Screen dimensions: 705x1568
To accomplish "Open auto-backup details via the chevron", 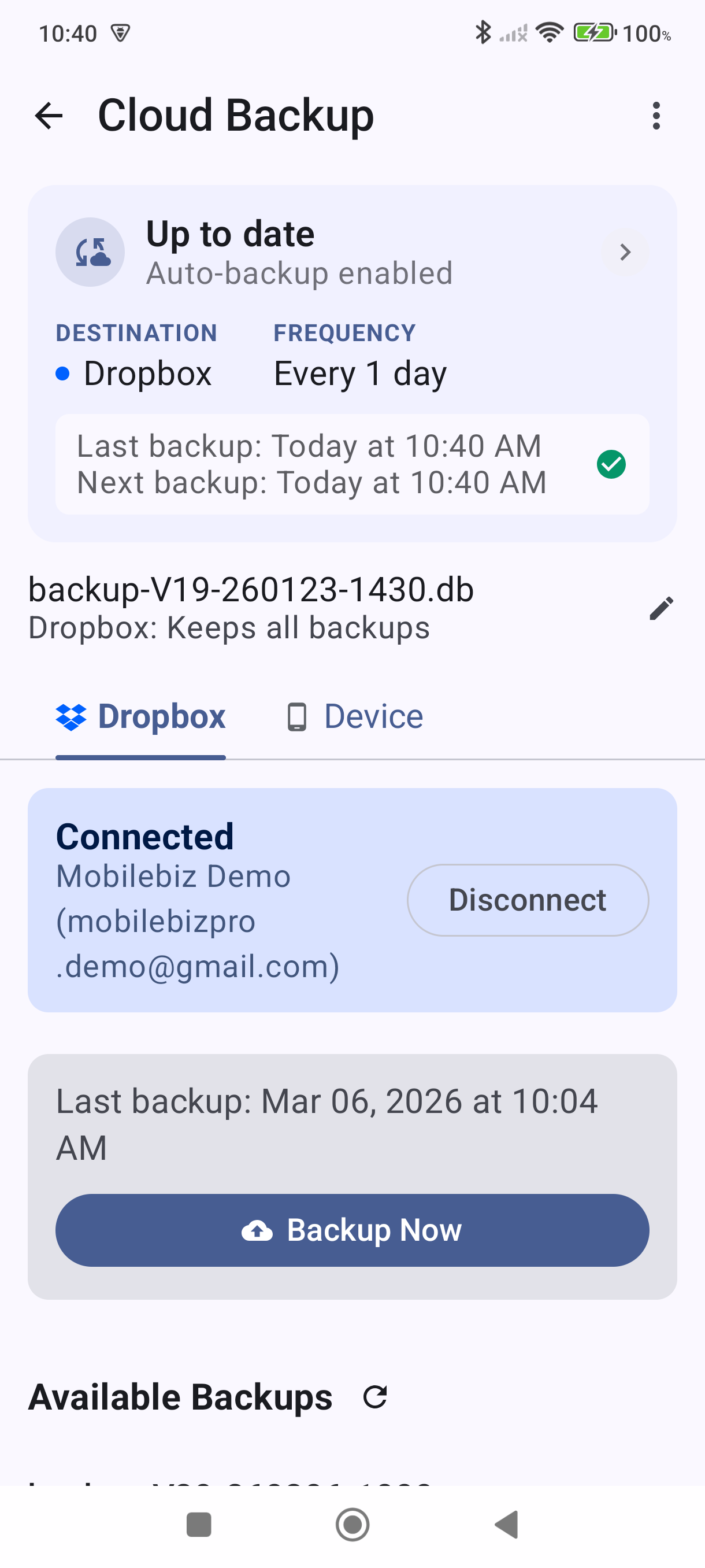I will click(x=625, y=252).
